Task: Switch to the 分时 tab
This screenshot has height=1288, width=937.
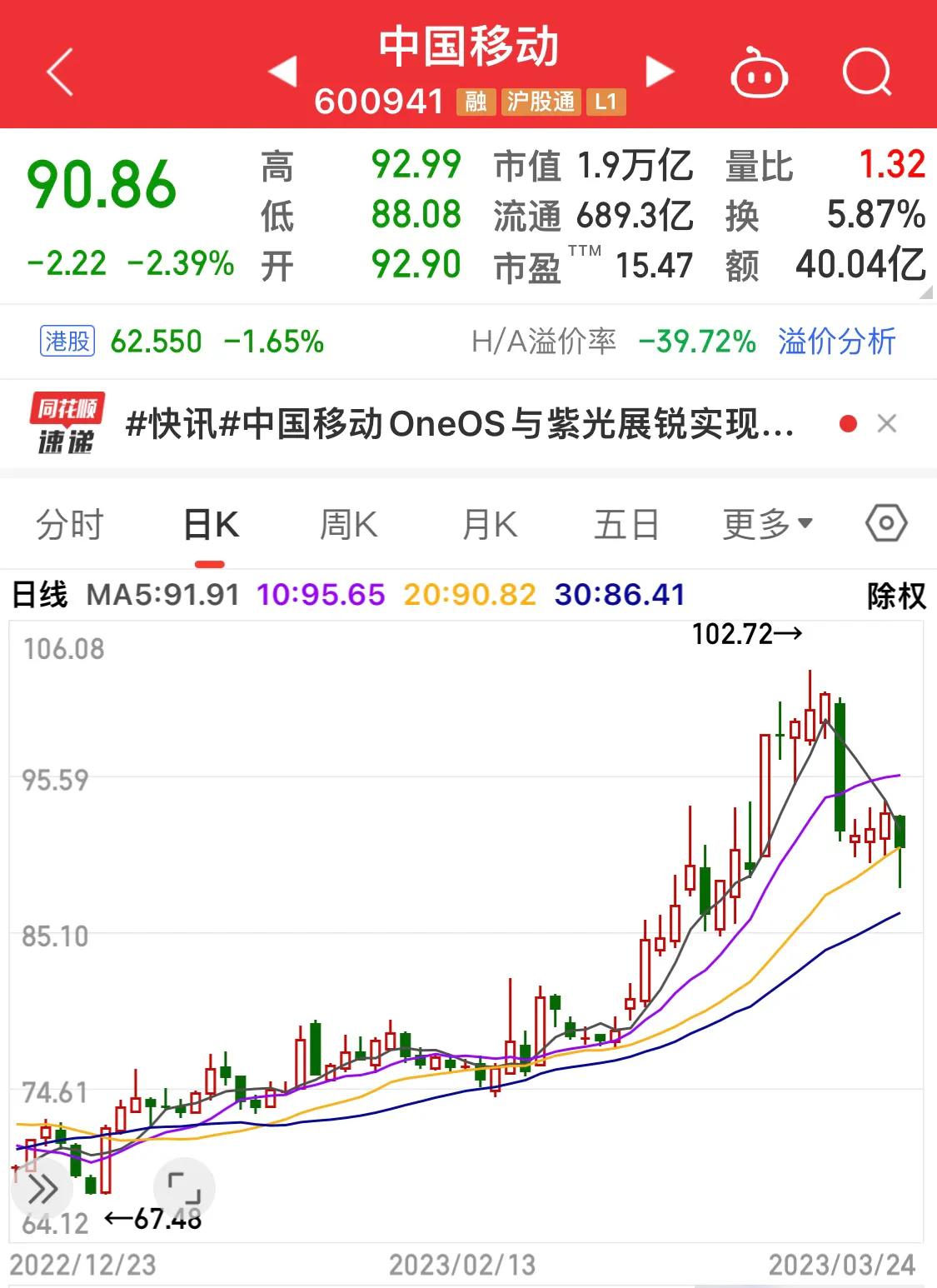Action: click(x=70, y=523)
